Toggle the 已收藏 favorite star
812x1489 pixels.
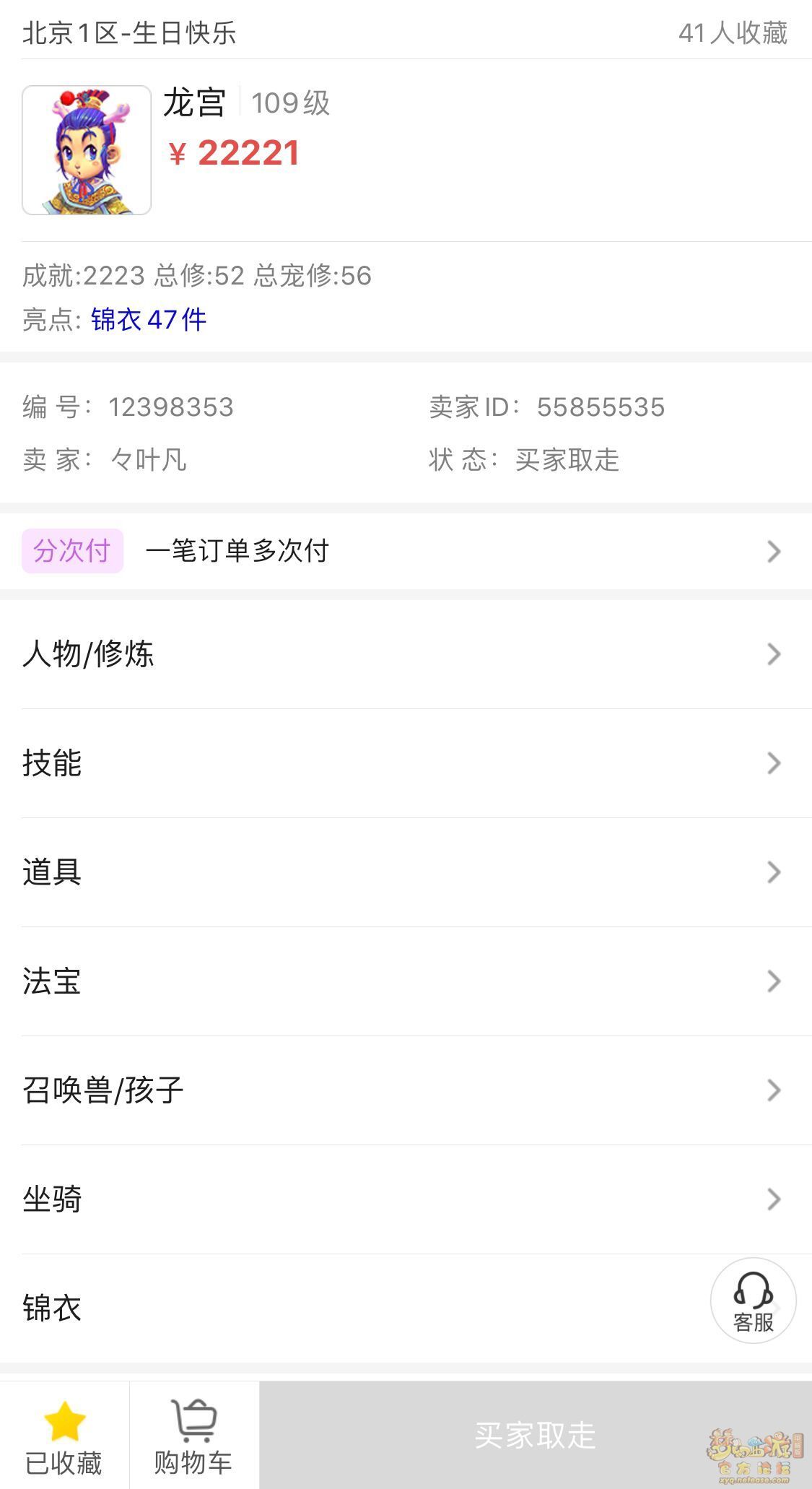[64, 1436]
